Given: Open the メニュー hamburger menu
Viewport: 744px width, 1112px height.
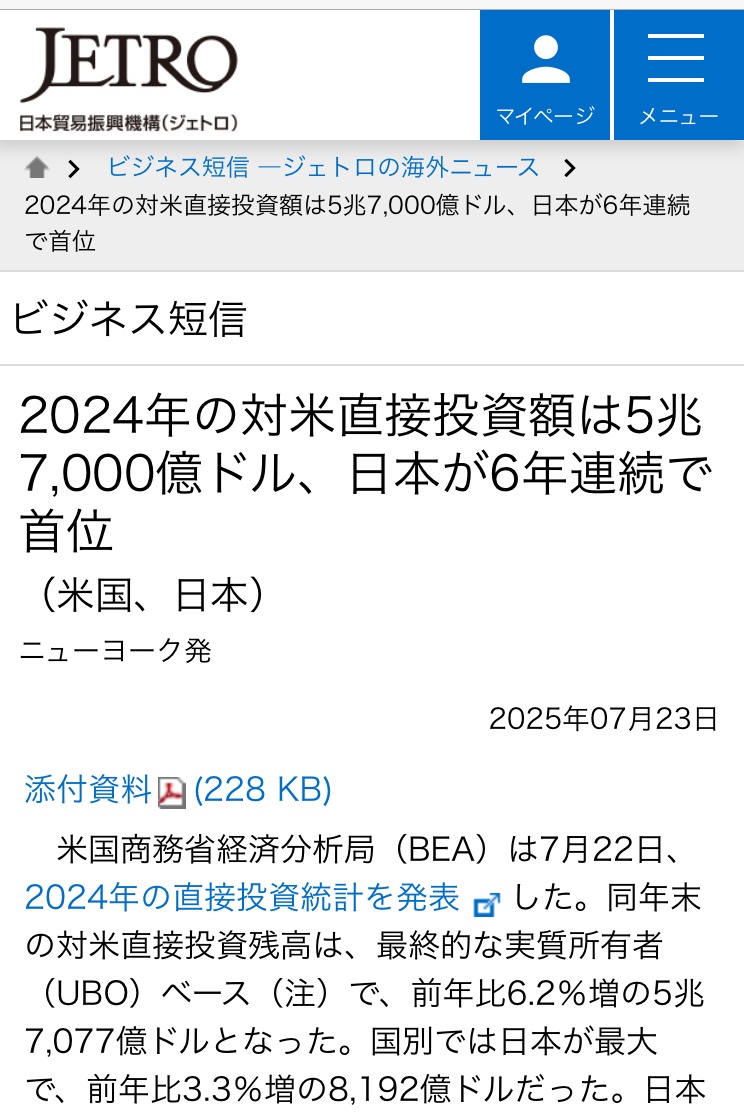Looking at the screenshot, I should tap(678, 76).
